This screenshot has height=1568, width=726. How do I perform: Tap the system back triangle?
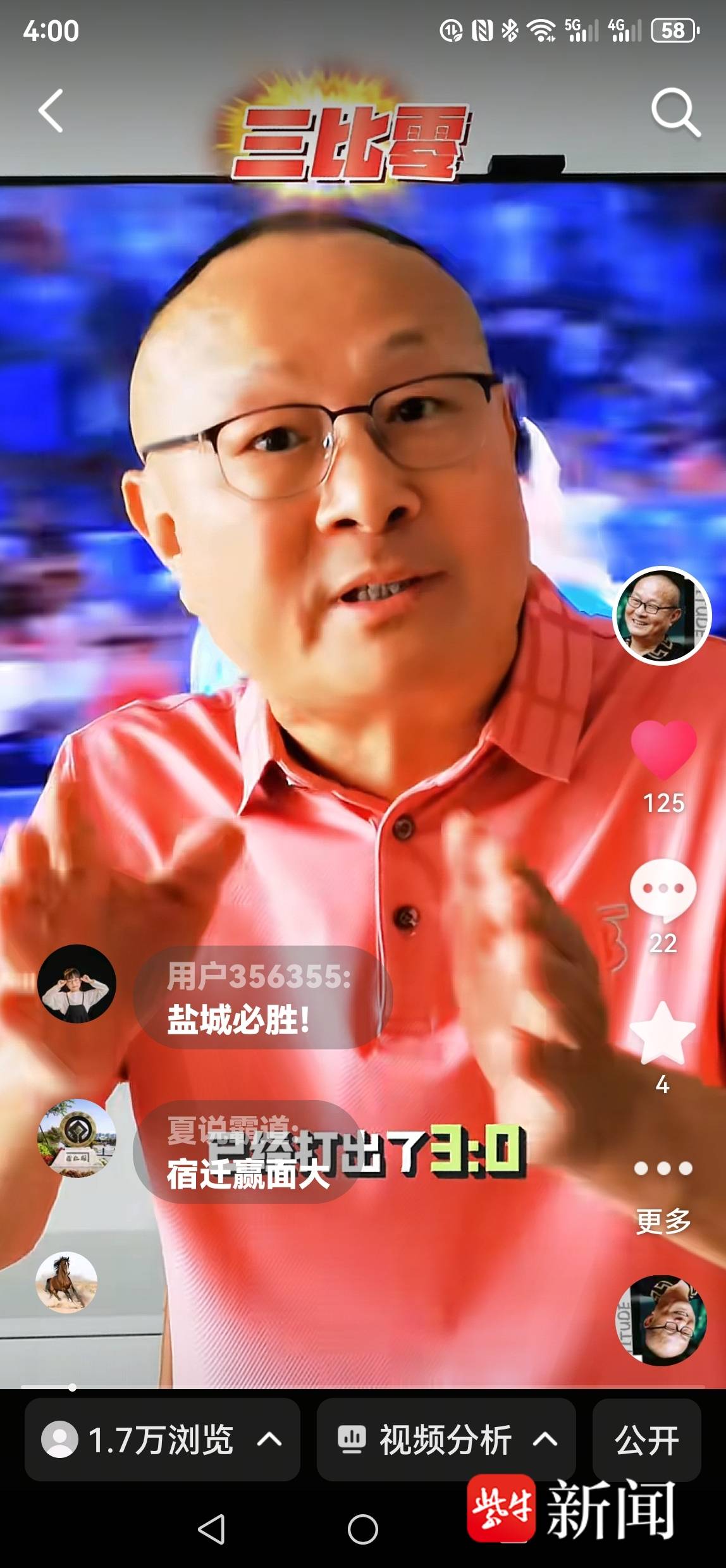pos(212,1530)
